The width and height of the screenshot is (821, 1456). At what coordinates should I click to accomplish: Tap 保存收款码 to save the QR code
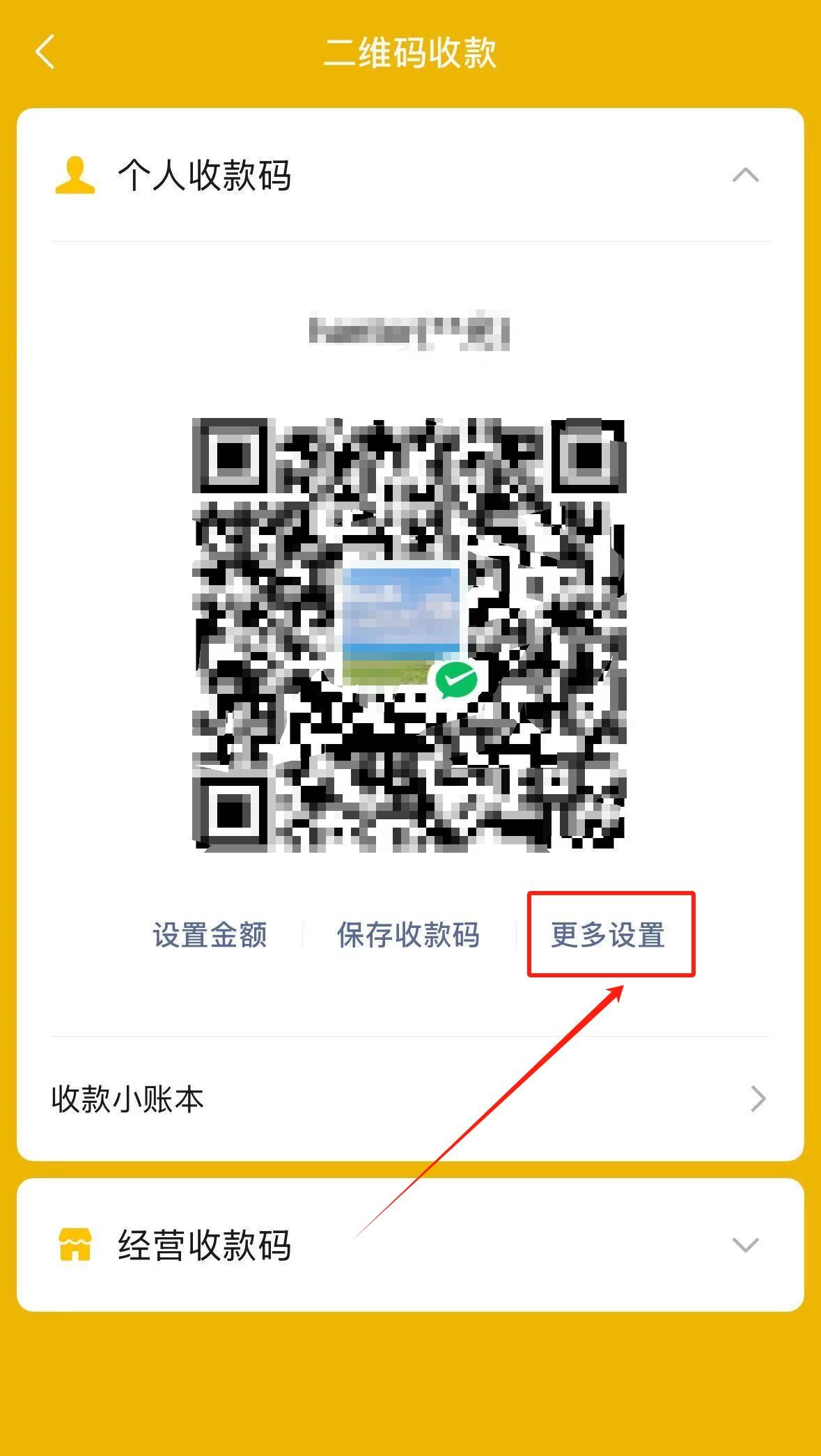point(408,935)
